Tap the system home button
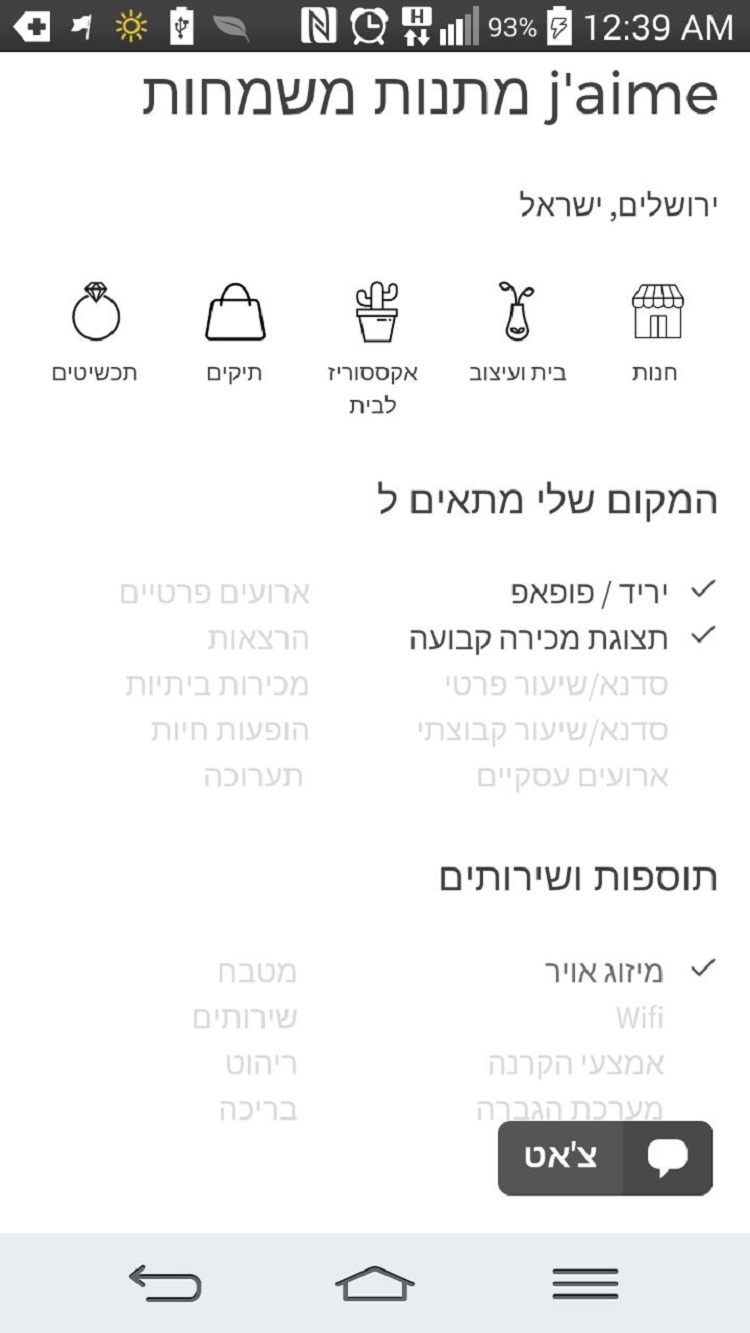 (375, 1283)
